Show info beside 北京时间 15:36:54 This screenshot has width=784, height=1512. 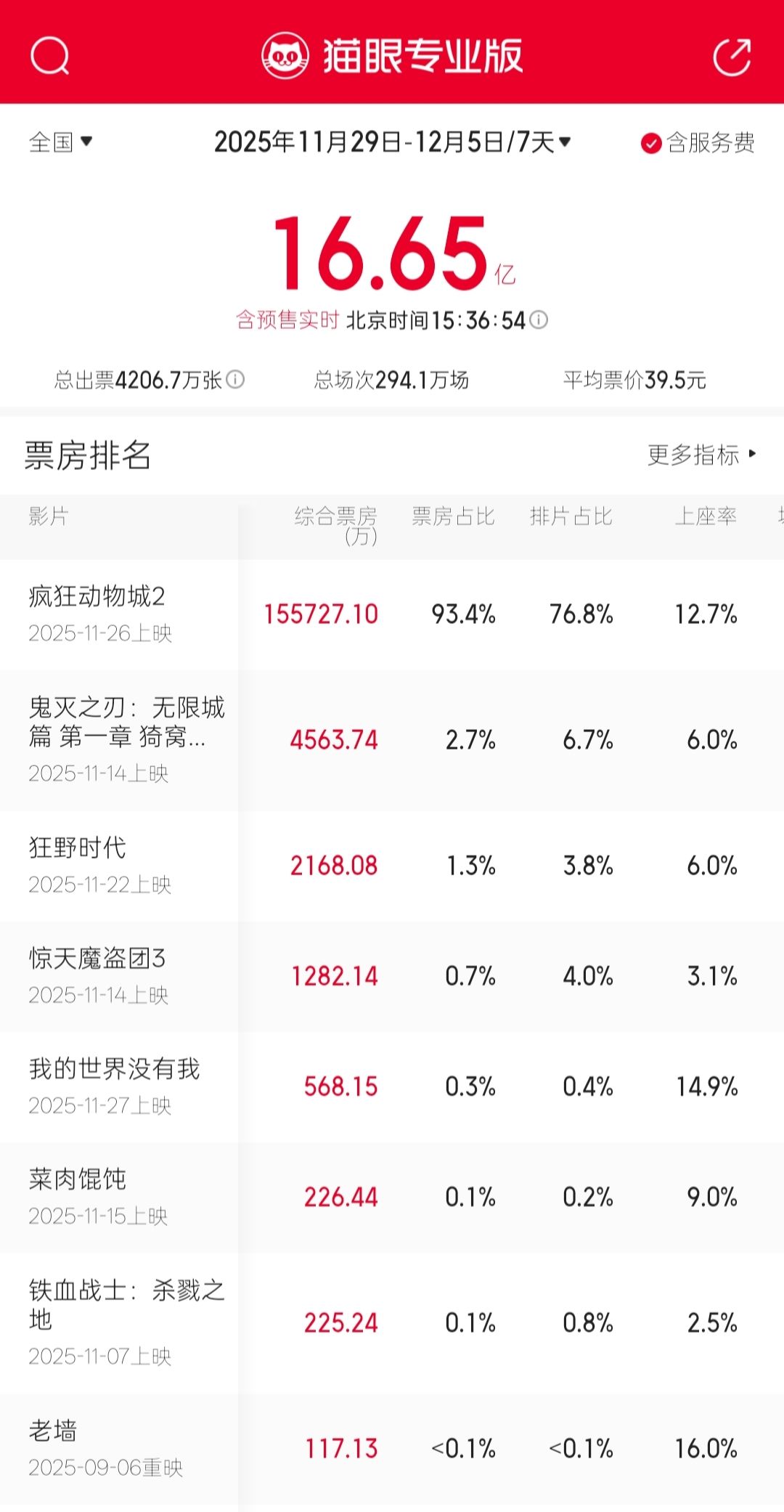539,320
